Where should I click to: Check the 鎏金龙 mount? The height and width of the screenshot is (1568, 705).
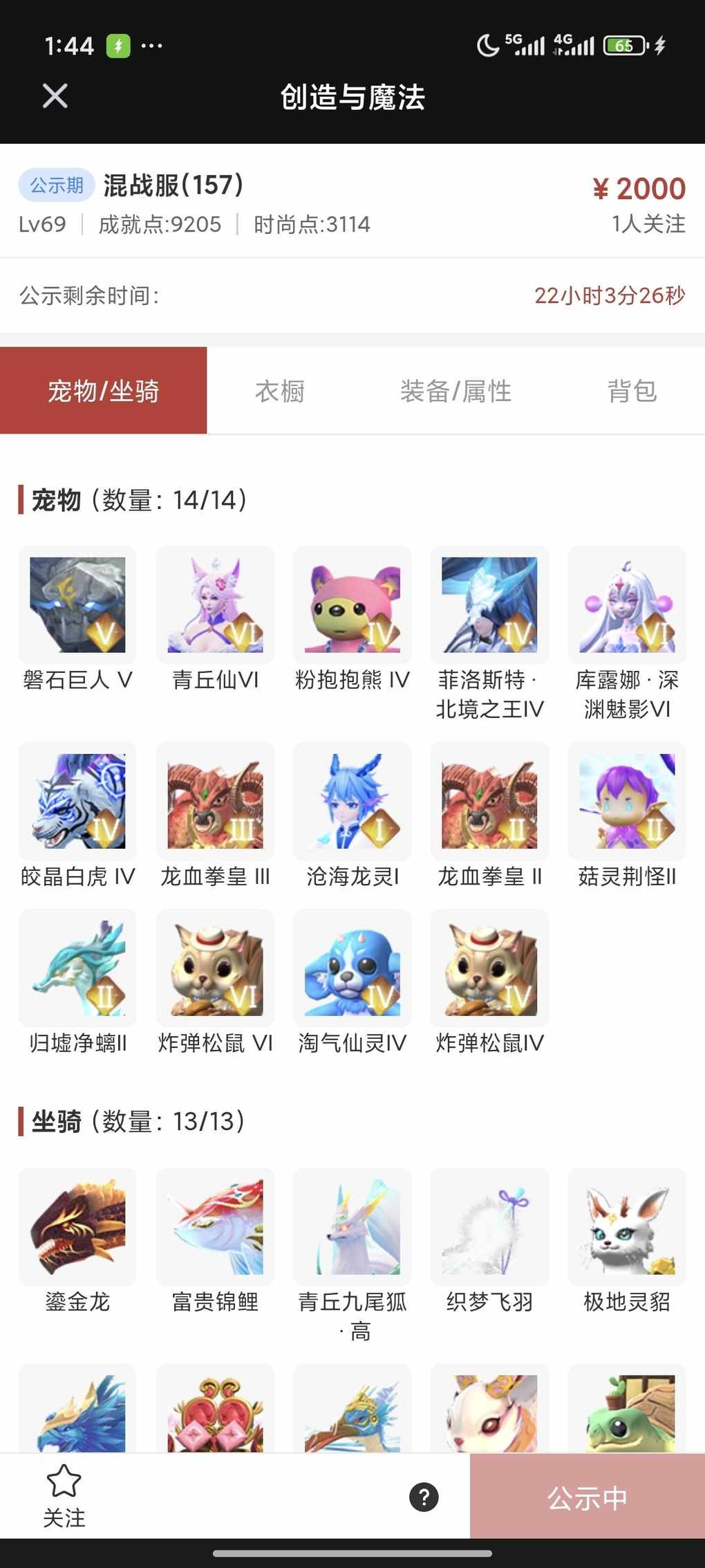coord(77,1227)
